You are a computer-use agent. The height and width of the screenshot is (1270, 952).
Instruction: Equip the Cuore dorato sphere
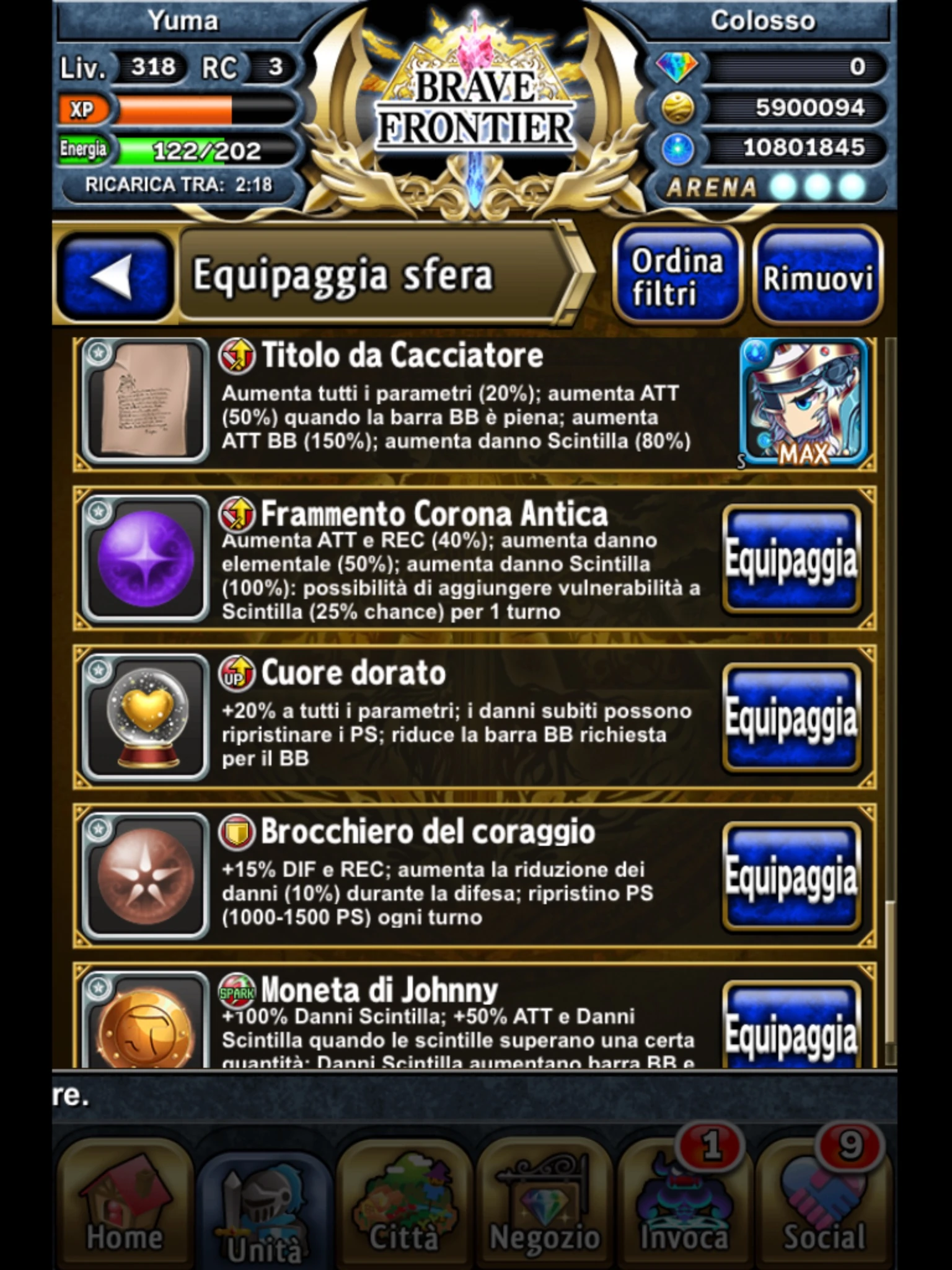pos(791,717)
